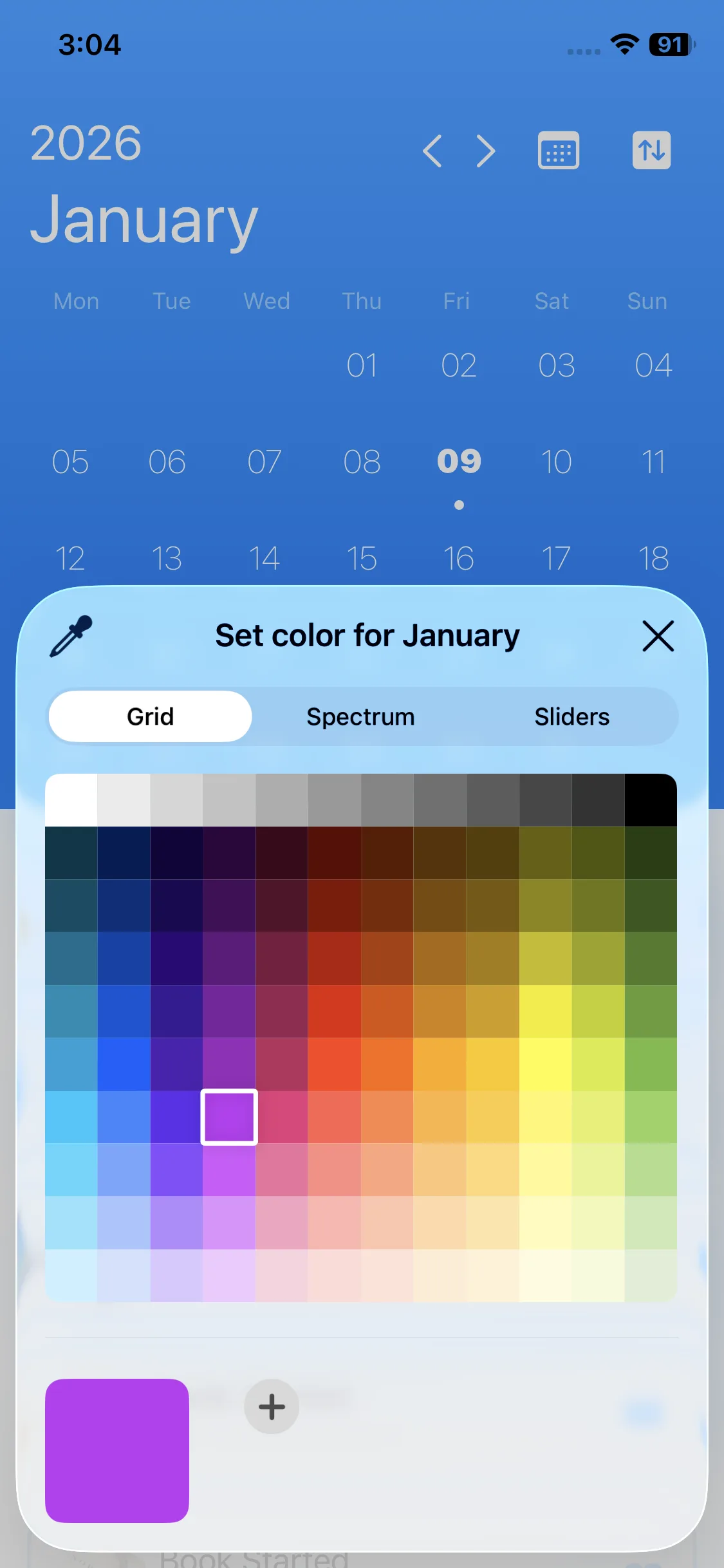
Task: Choose the bright yellow grid swatch
Action: coord(546,1064)
